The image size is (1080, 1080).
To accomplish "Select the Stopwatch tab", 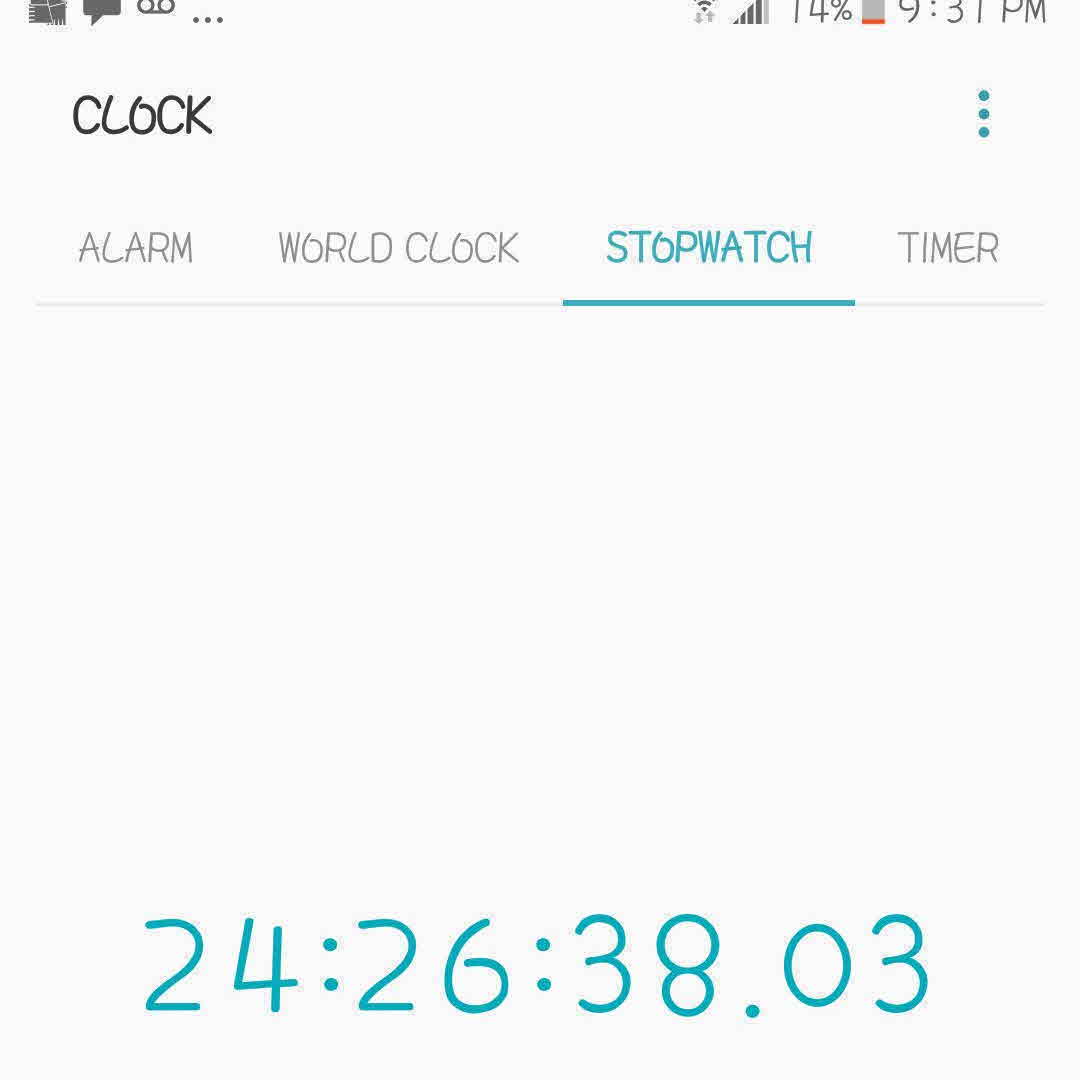I will 709,248.
